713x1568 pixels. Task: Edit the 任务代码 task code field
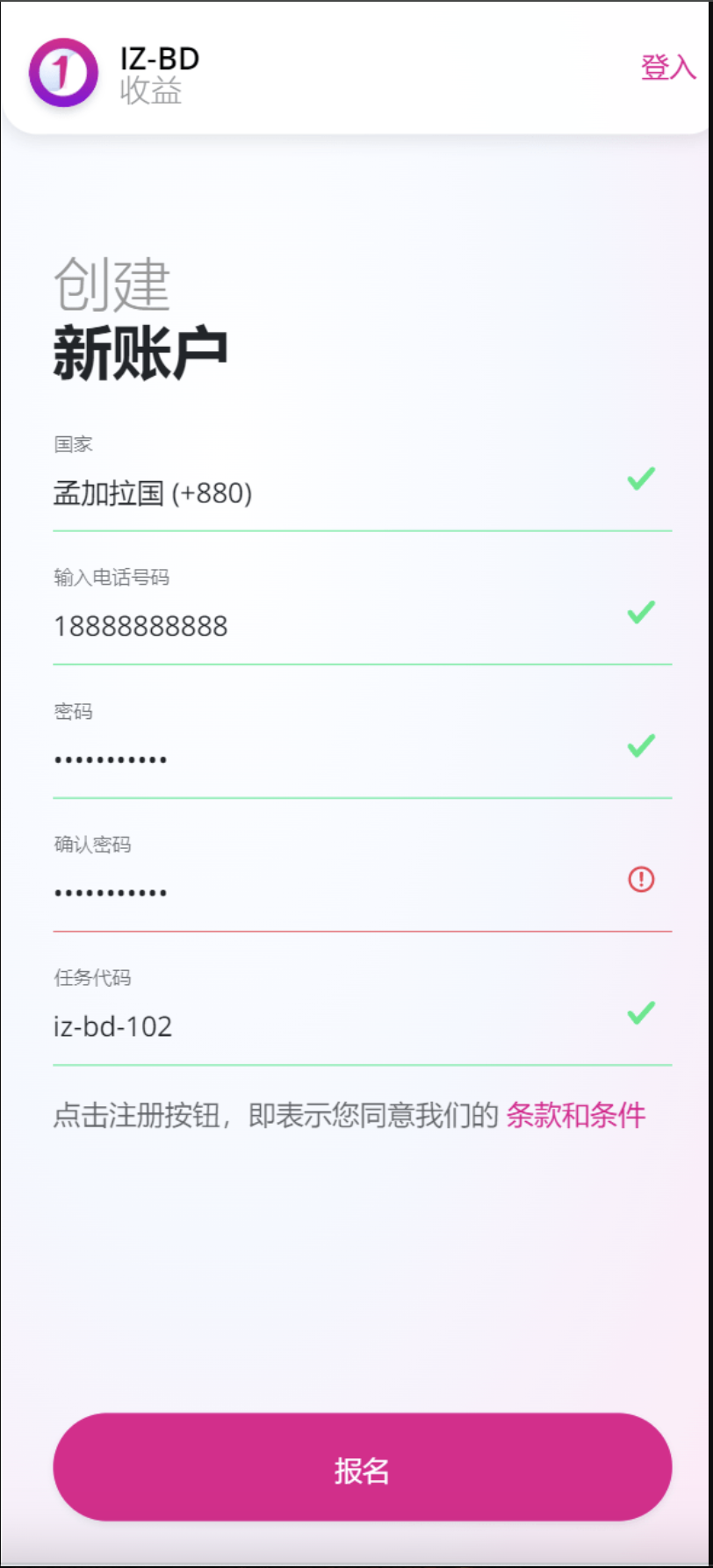pyautogui.click(x=334, y=1026)
